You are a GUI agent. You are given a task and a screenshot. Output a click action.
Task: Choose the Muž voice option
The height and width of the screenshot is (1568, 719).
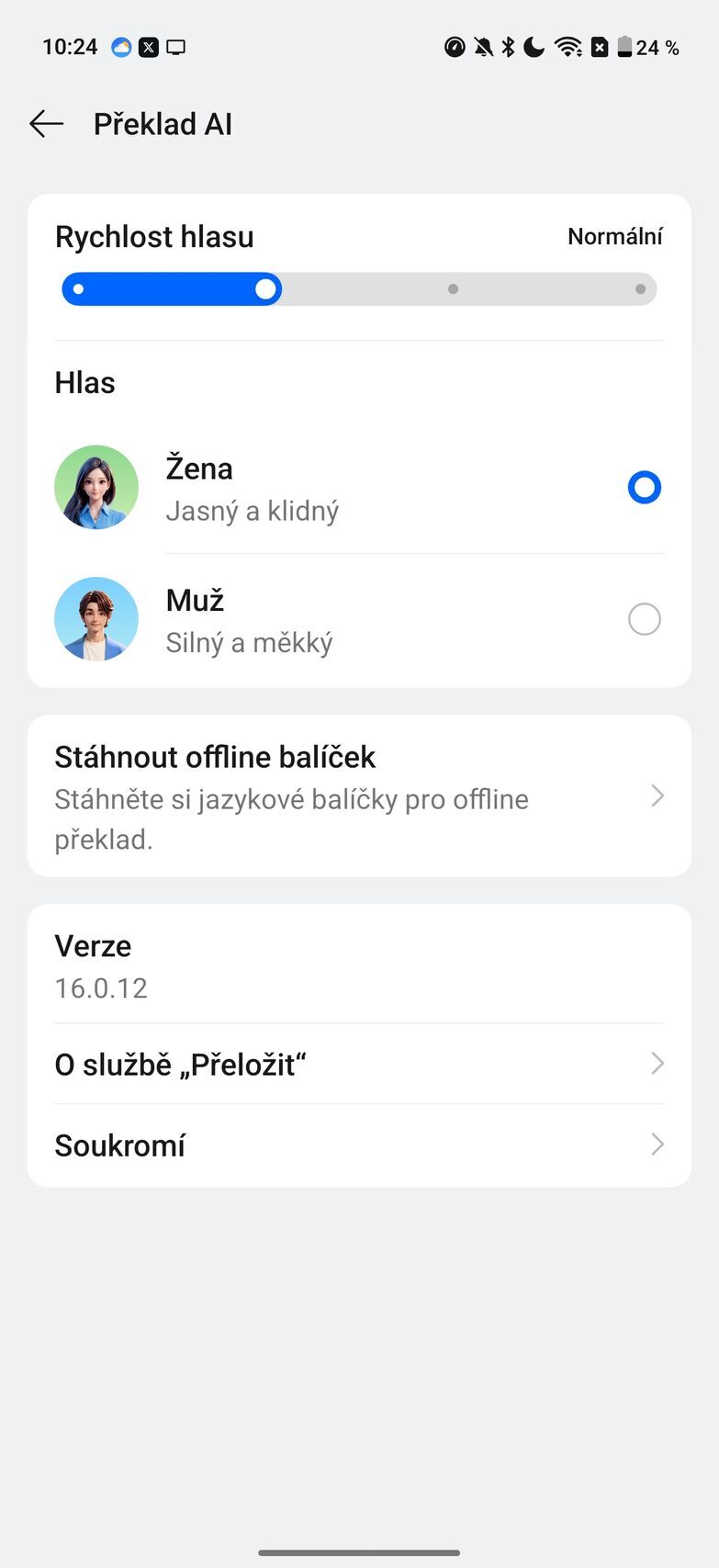tap(644, 619)
